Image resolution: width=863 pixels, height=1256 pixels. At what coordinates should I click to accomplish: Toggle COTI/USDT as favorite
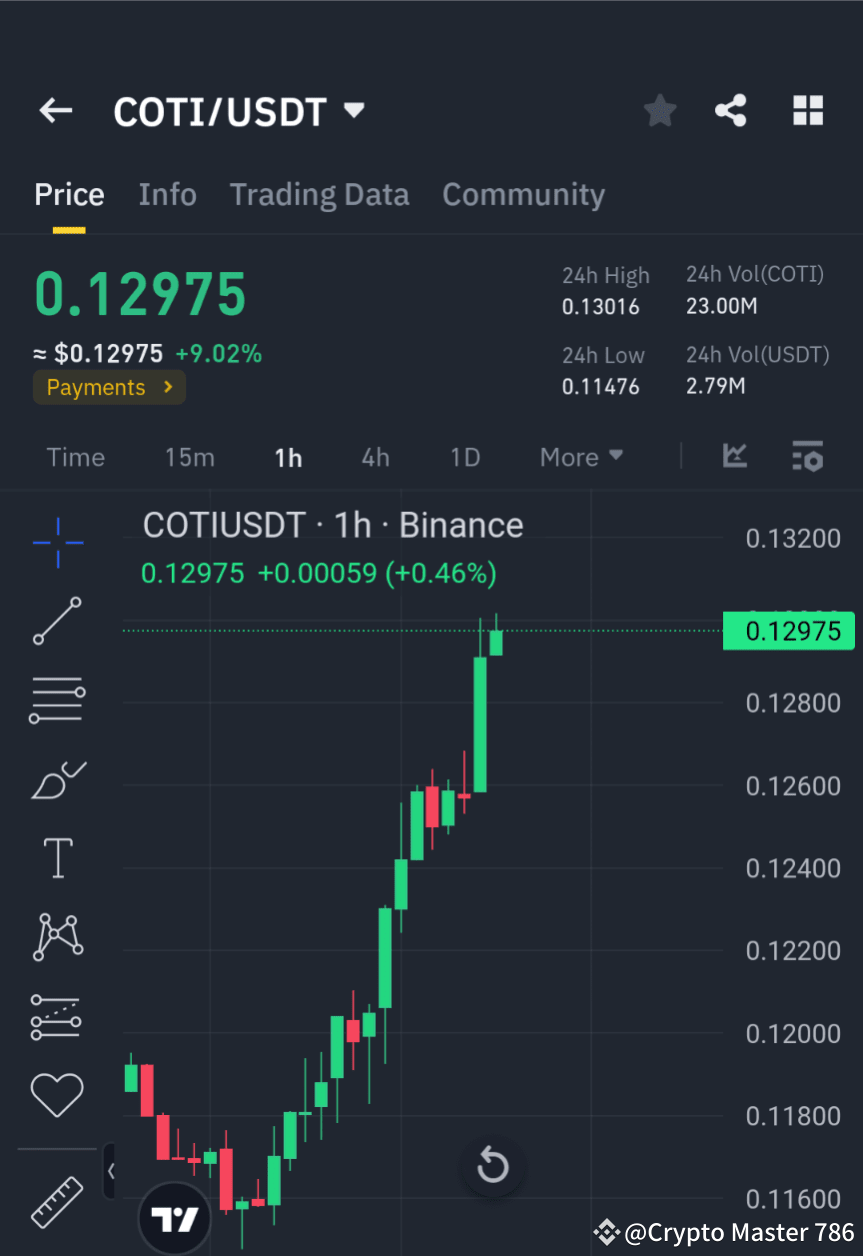coord(659,110)
